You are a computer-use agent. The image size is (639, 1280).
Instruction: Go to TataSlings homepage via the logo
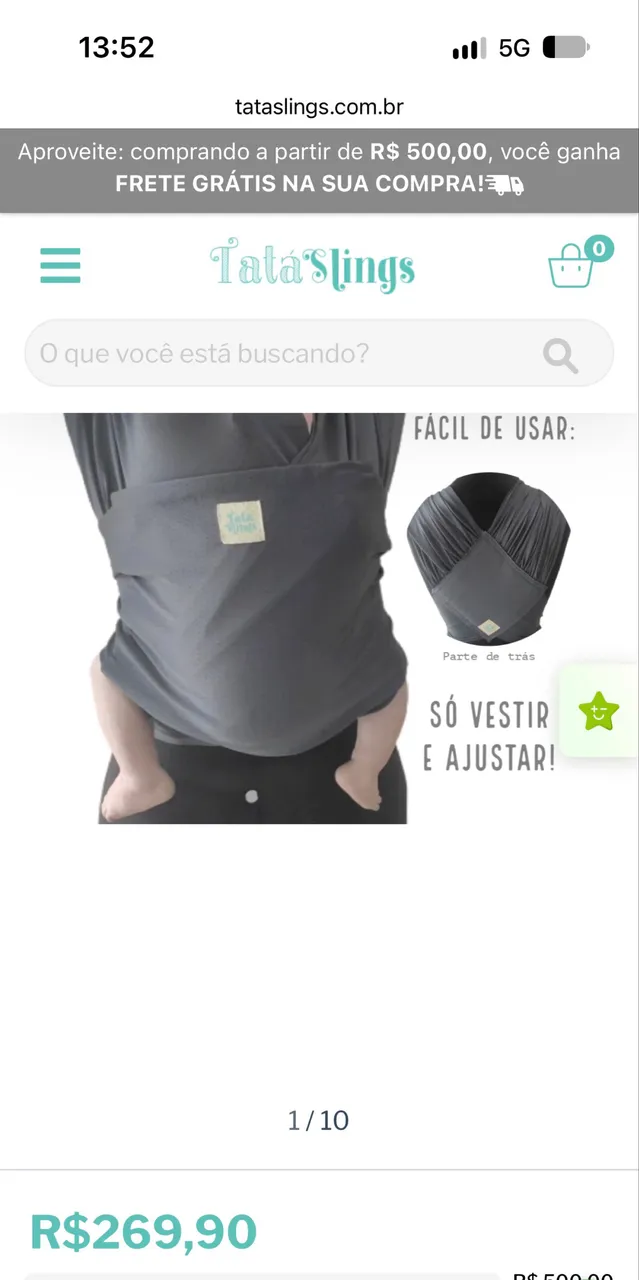click(x=313, y=265)
